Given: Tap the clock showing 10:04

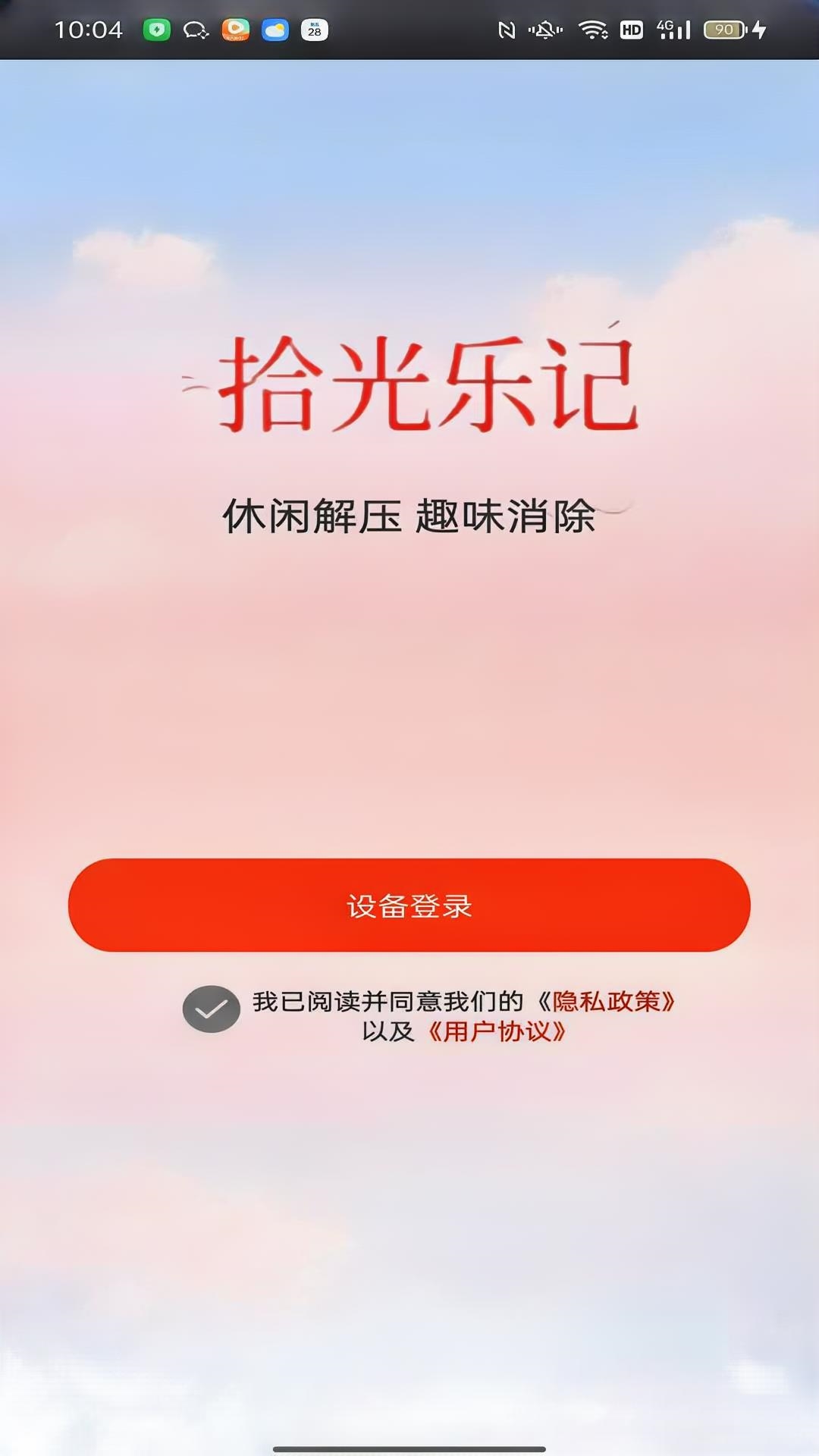Looking at the screenshot, I should click(x=89, y=30).
